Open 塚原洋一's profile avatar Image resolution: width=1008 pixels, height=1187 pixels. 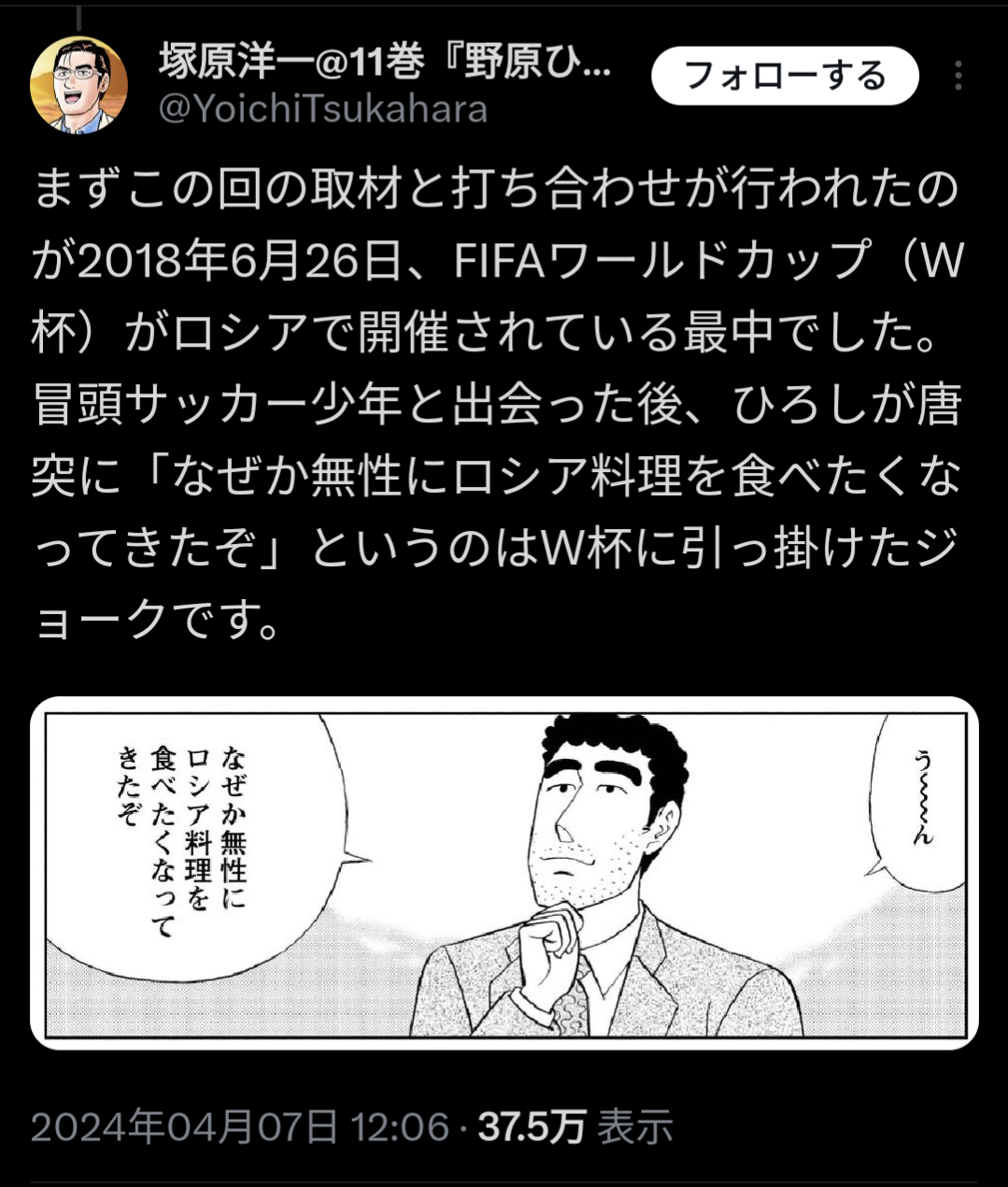coord(78,86)
